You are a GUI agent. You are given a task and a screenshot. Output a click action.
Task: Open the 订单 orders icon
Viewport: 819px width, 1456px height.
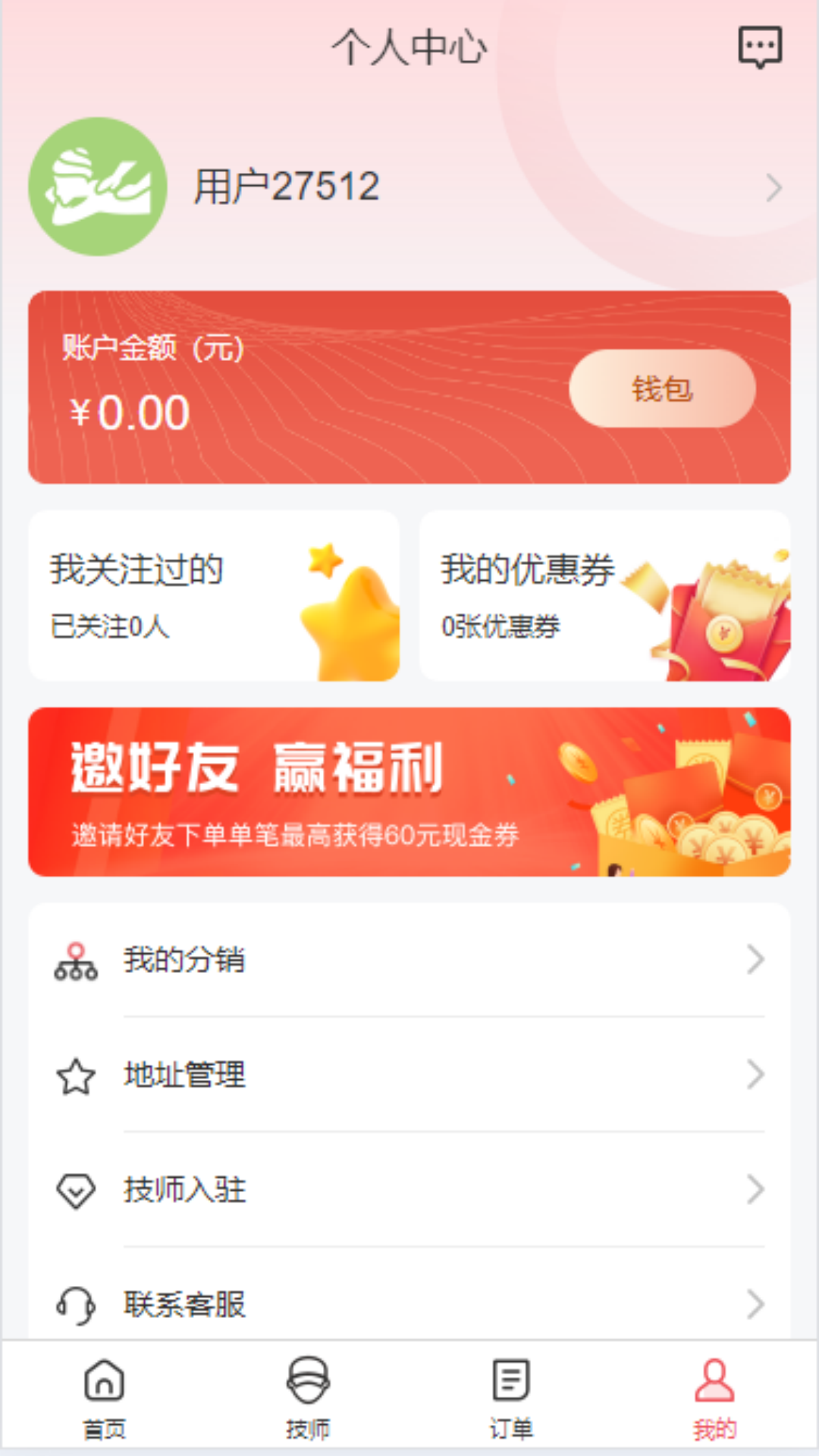point(510,1382)
